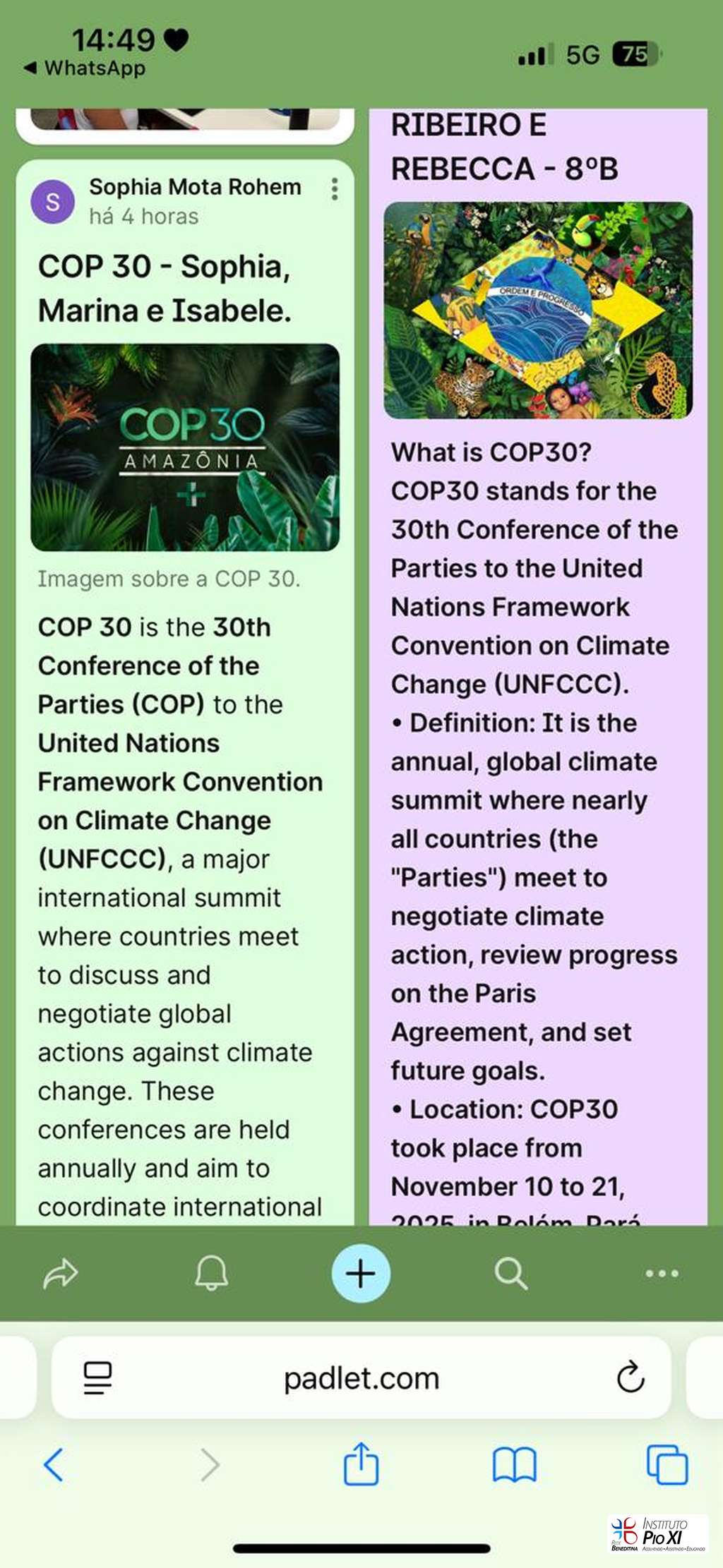
Task: Open the Safari share sheet
Action: [361, 1464]
